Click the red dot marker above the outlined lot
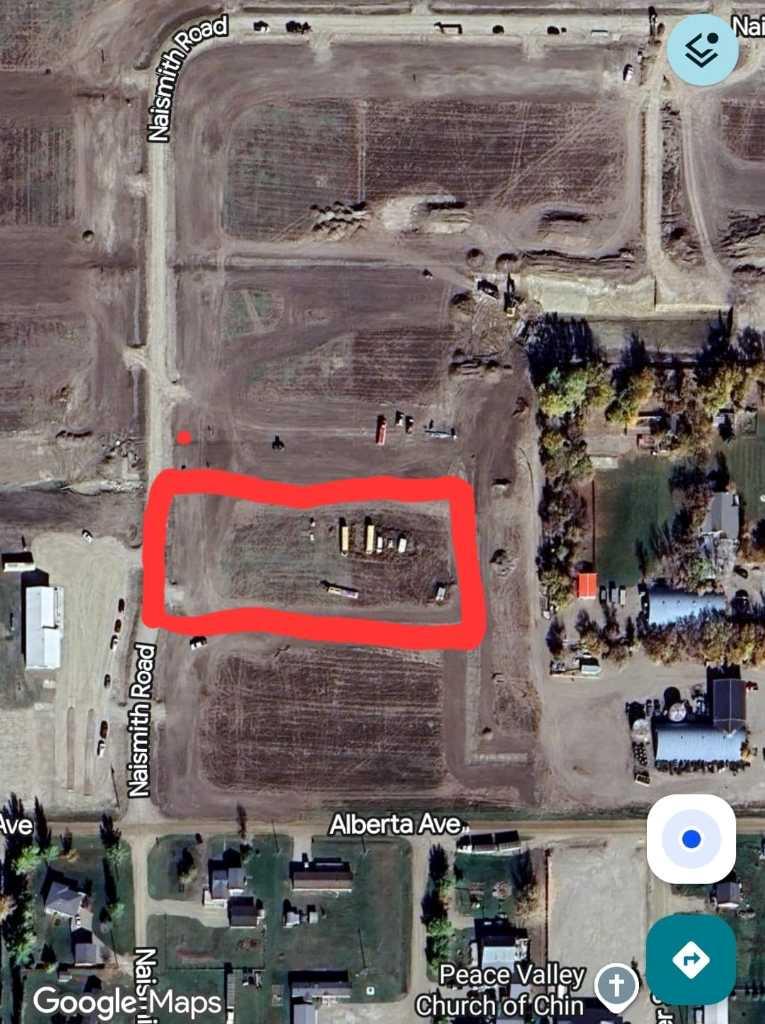 [183, 436]
